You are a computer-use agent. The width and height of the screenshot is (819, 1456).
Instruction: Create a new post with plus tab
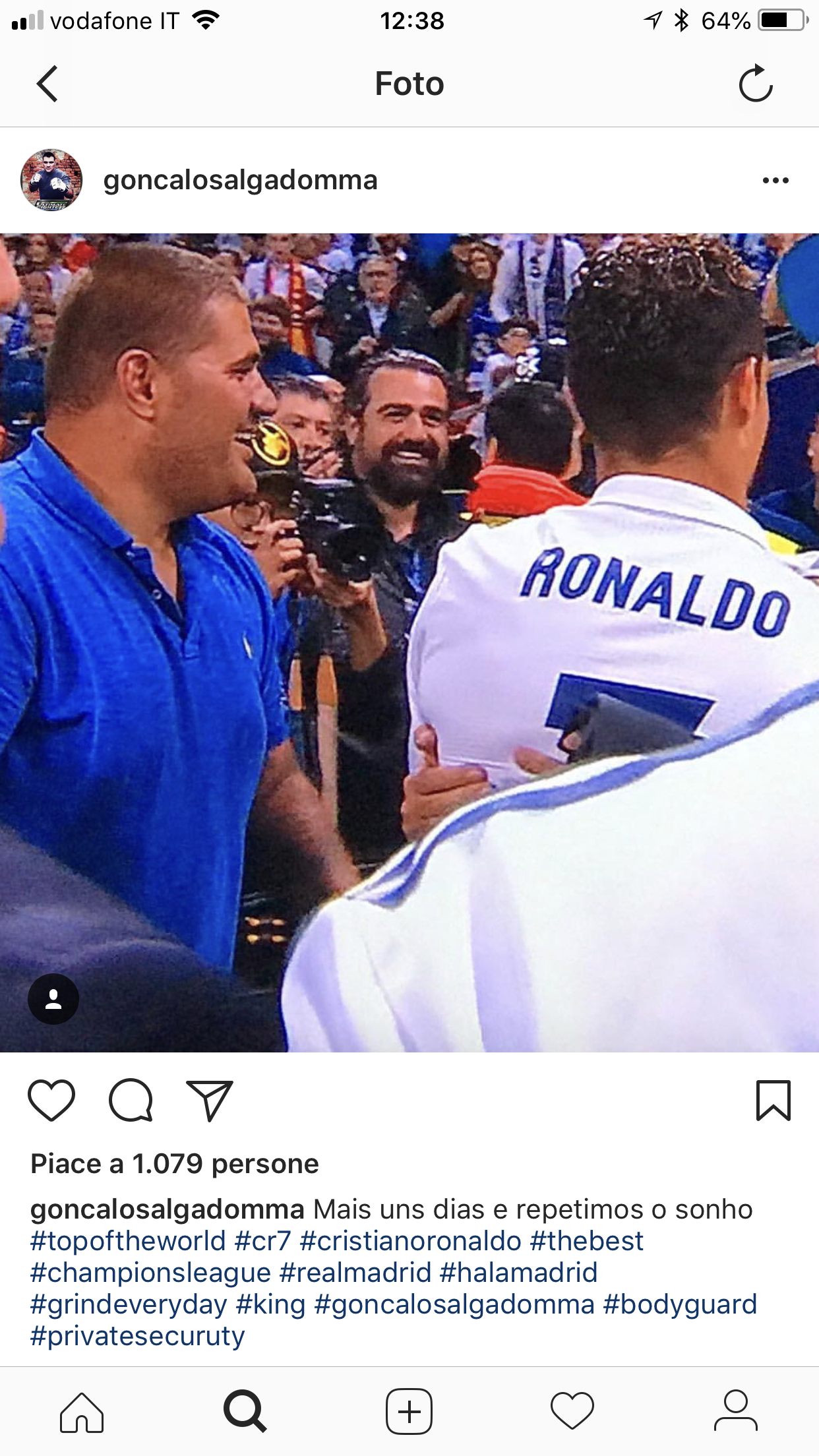click(x=409, y=1412)
